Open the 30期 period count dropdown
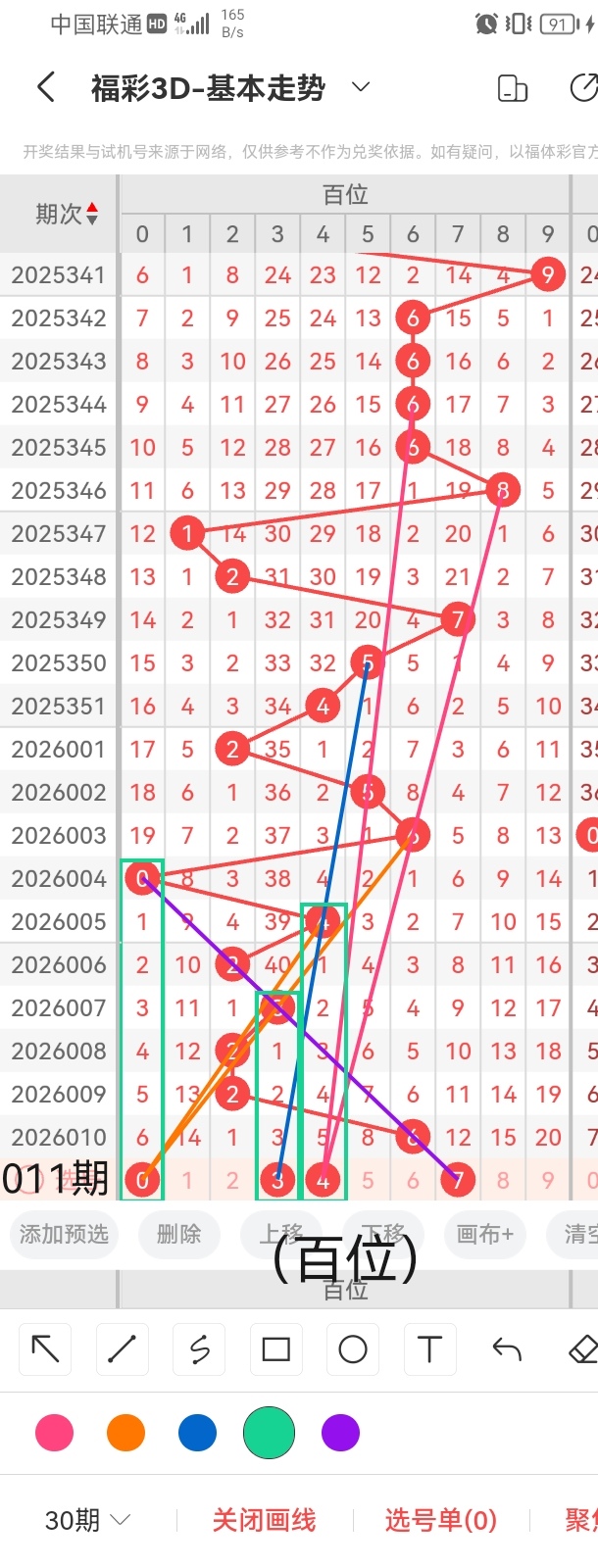Screen dimensions: 598x1568 click(87, 1520)
